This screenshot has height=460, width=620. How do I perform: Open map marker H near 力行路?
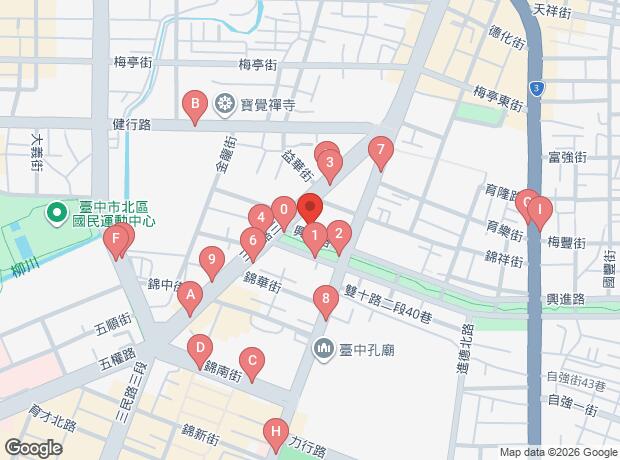[274, 431]
